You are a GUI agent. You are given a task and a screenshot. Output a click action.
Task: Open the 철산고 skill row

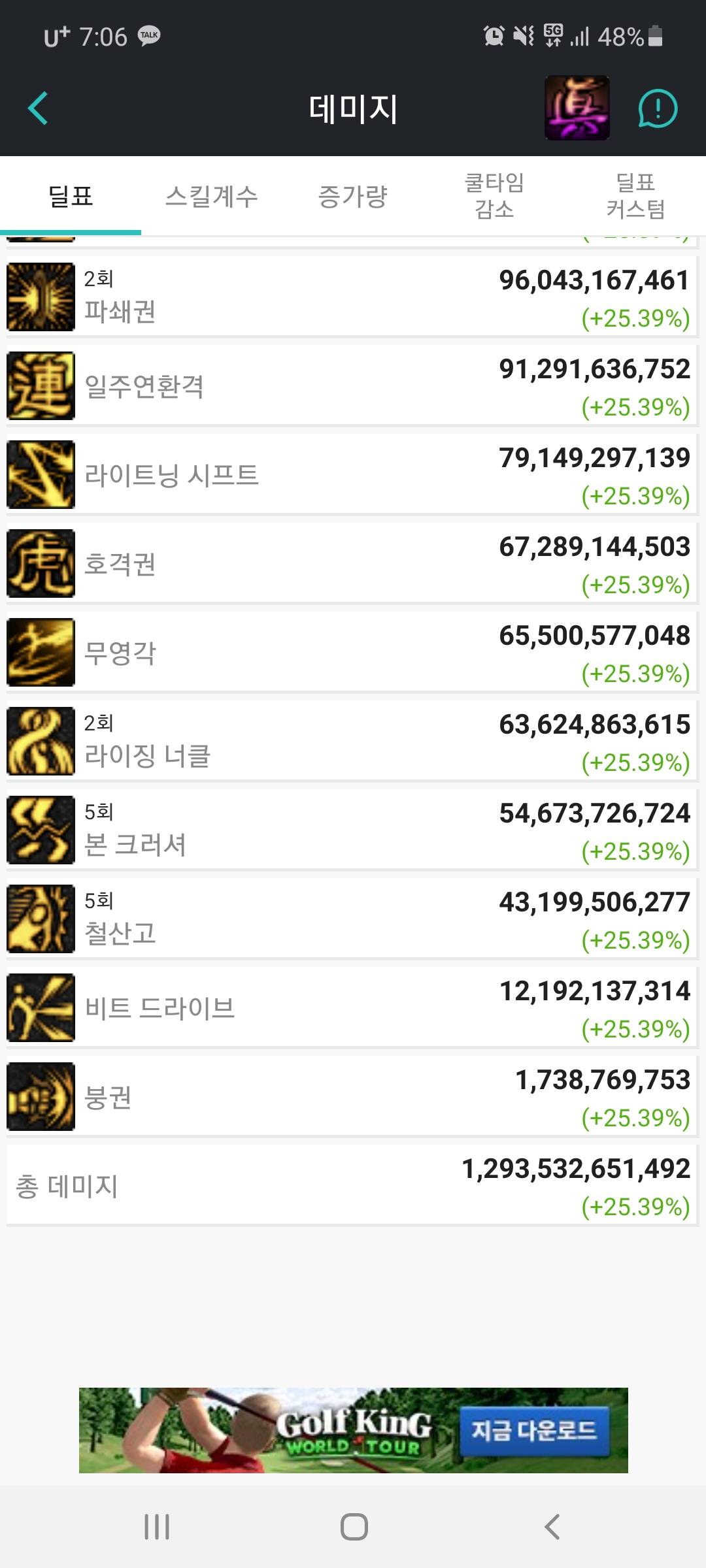(x=353, y=919)
